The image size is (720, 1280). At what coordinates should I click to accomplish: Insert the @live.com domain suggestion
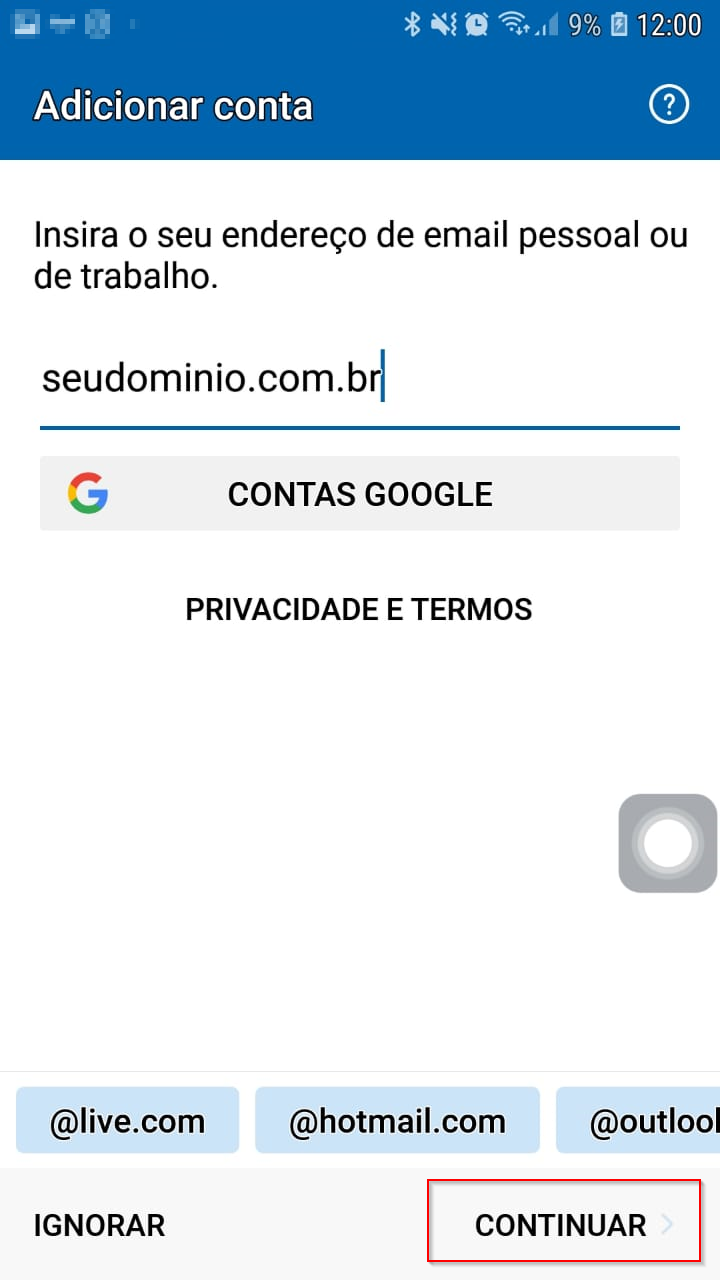127,1121
